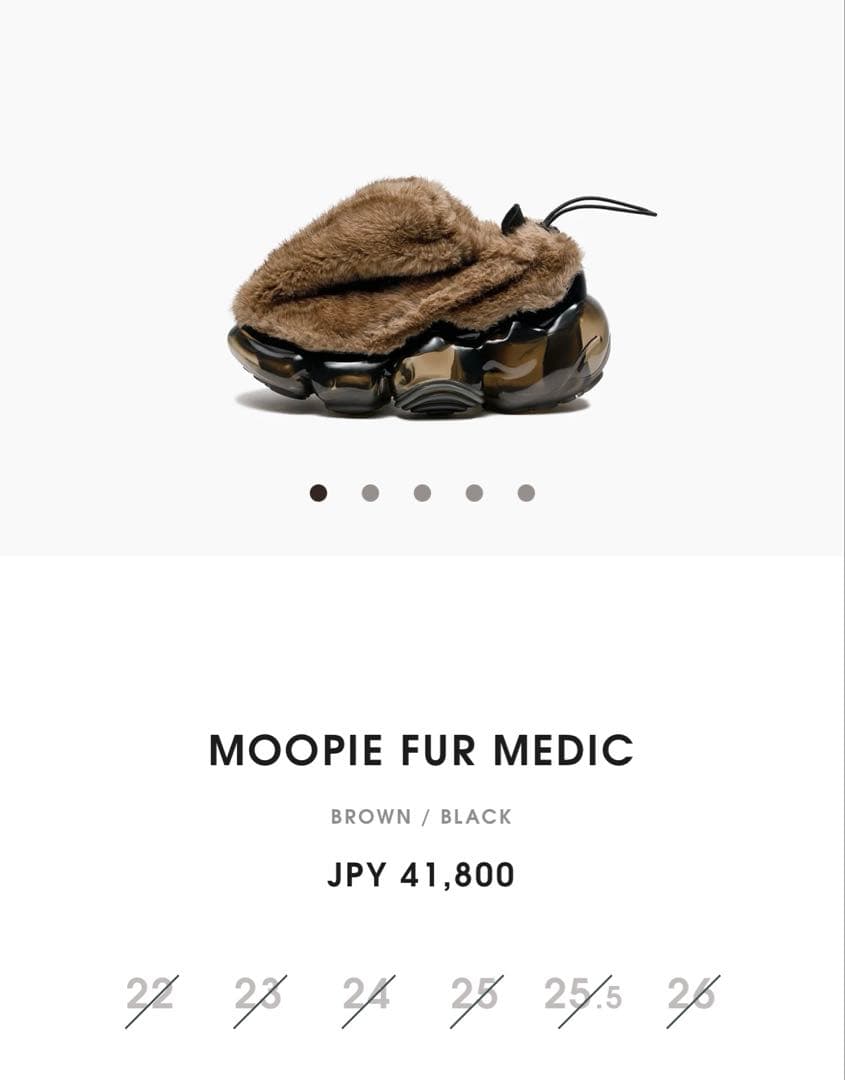Jump to the fifth product image dot

(x=526, y=493)
